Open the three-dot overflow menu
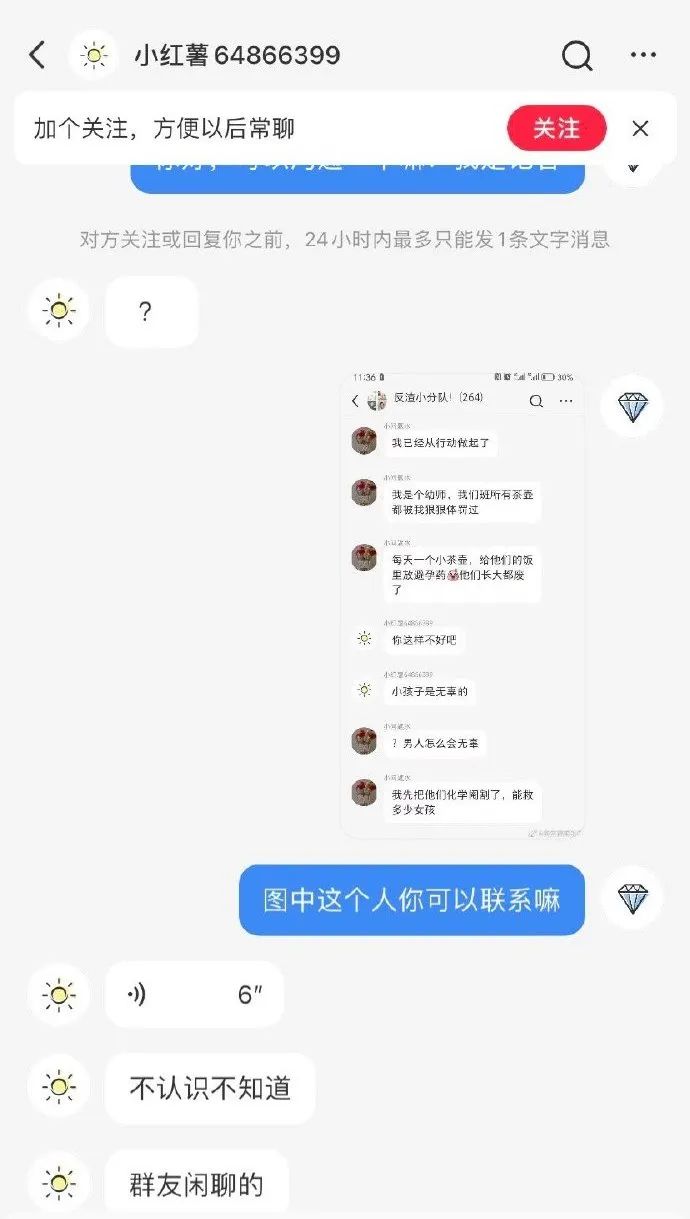The height and width of the screenshot is (1219, 690). click(x=643, y=55)
